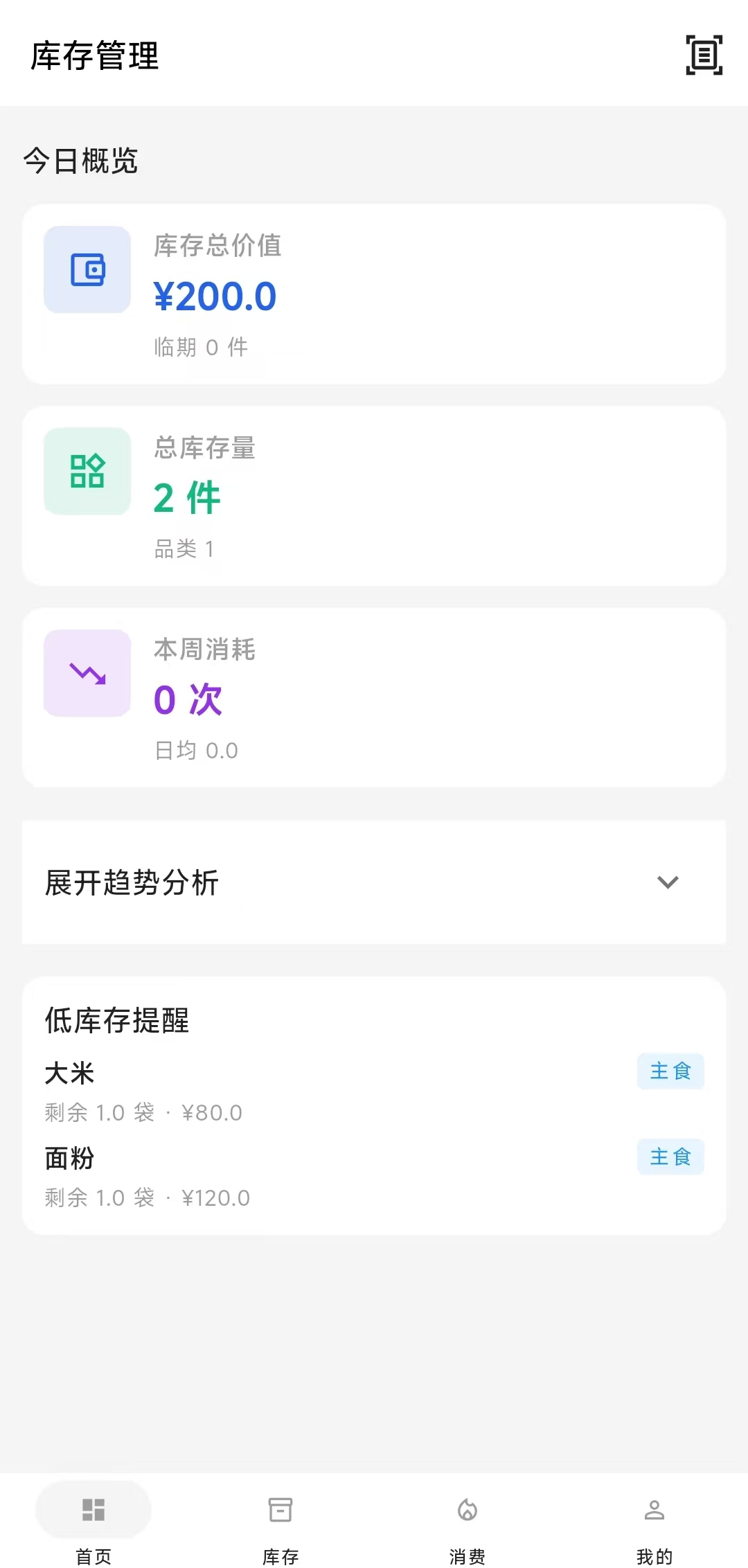Tap the ¥200.0 total inventory value
The height and width of the screenshot is (1568, 748).
(x=214, y=295)
